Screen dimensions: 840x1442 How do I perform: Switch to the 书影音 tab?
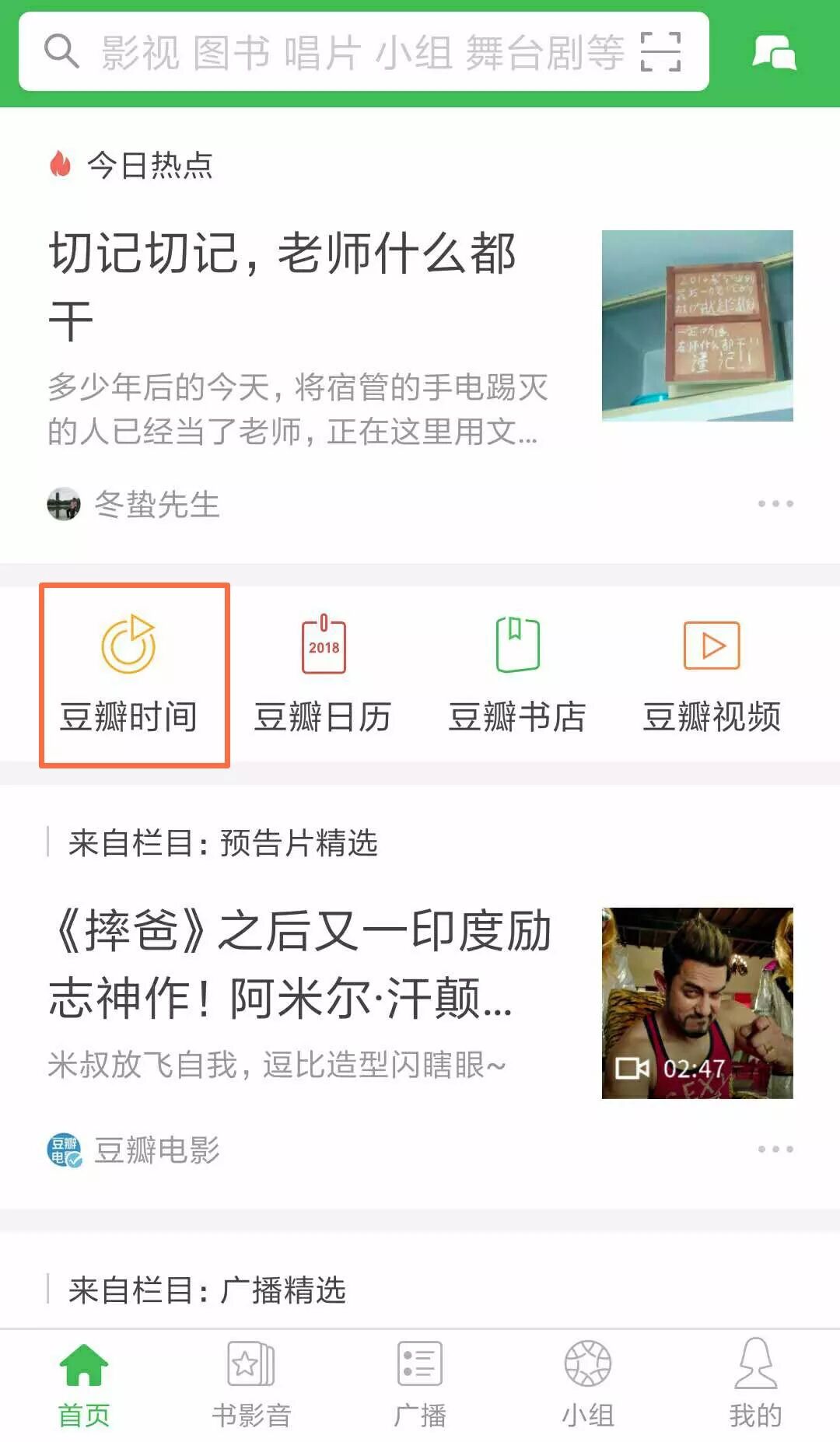[x=251, y=1385]
